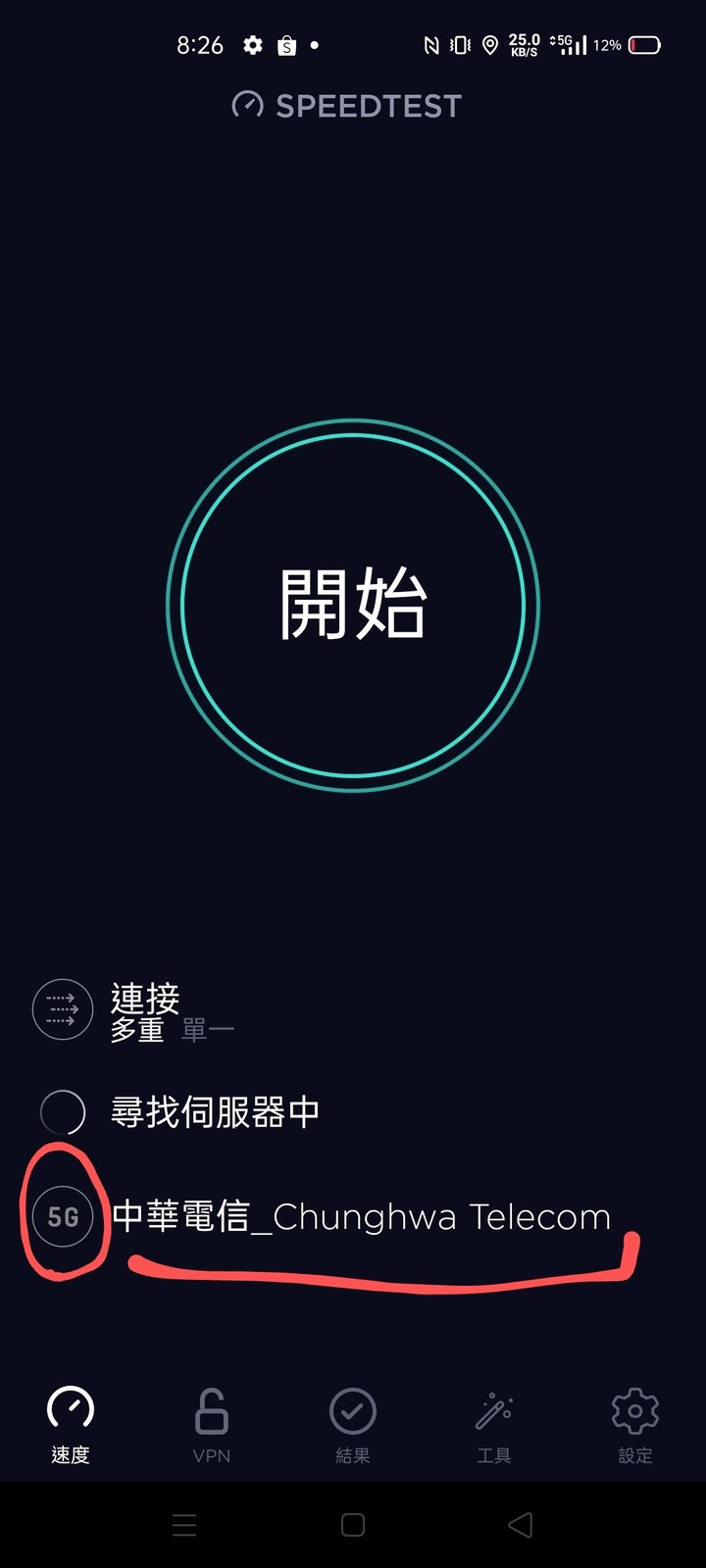The width and height of the screenshot is (706, 1568).
Task: Tap the system back button
Action: [521, 1525]
